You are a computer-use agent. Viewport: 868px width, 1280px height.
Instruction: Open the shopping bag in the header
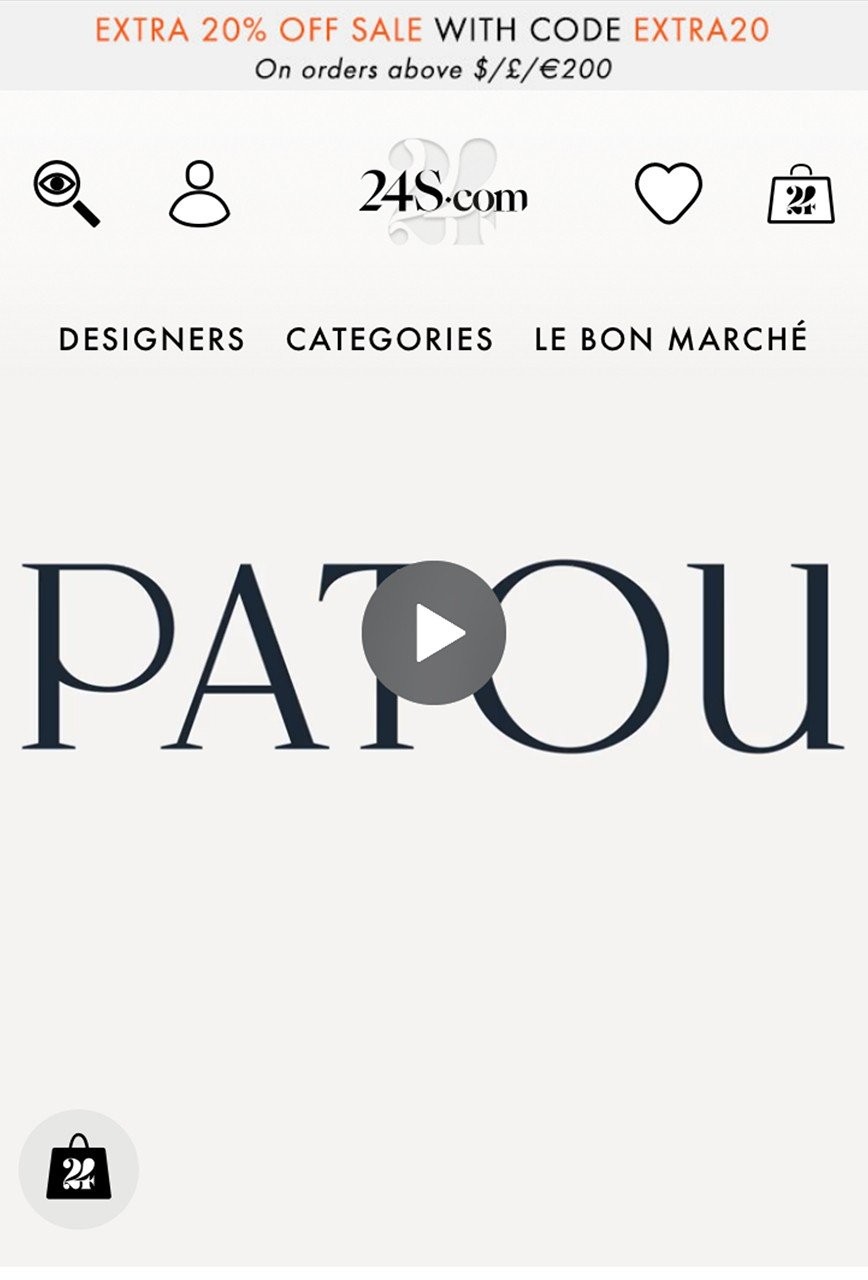tap(800, 194)
